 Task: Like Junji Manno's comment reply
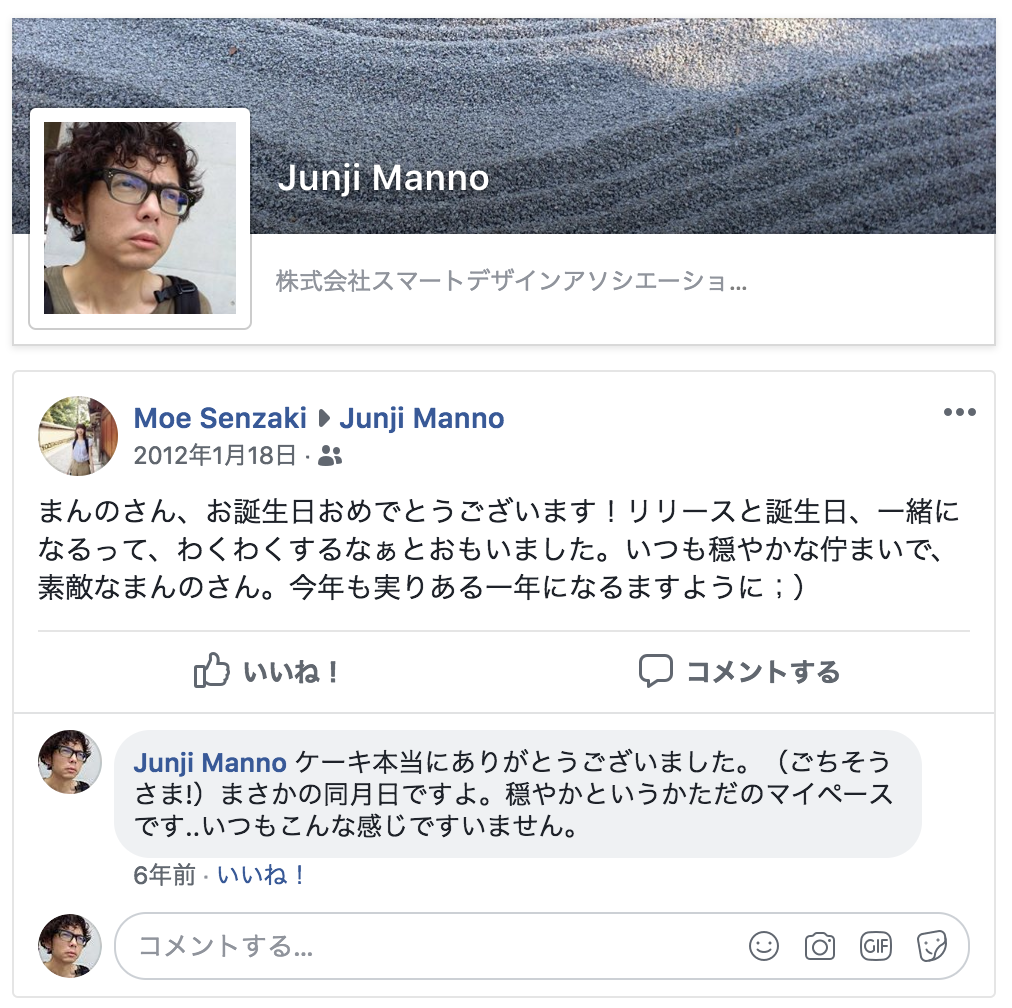coord(260,876)
